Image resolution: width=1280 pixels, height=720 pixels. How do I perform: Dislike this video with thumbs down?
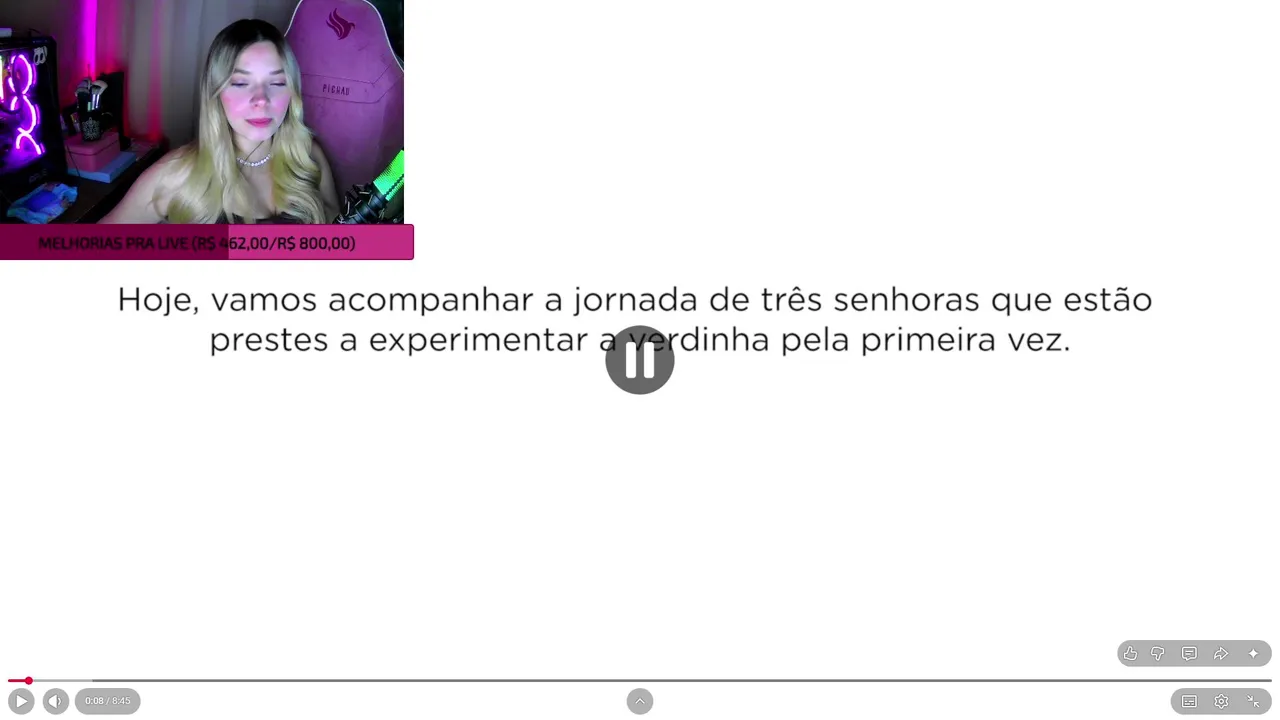1158,654
